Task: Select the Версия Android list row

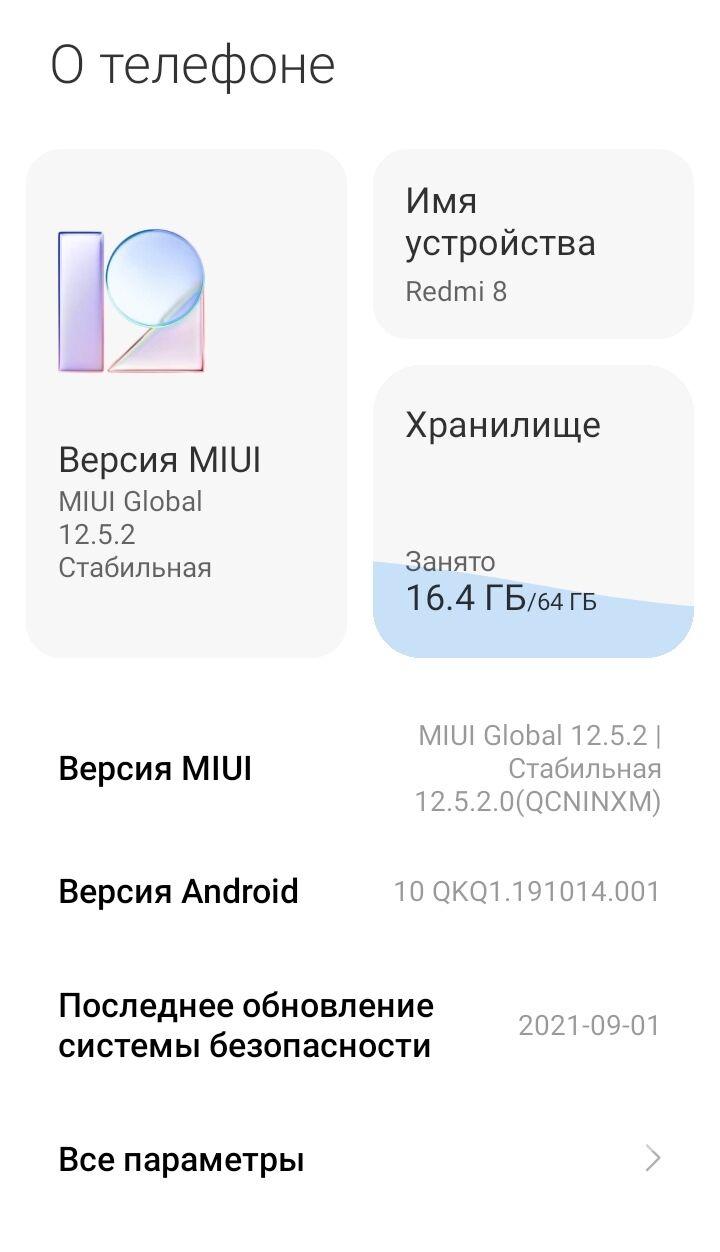Action: 360,890
